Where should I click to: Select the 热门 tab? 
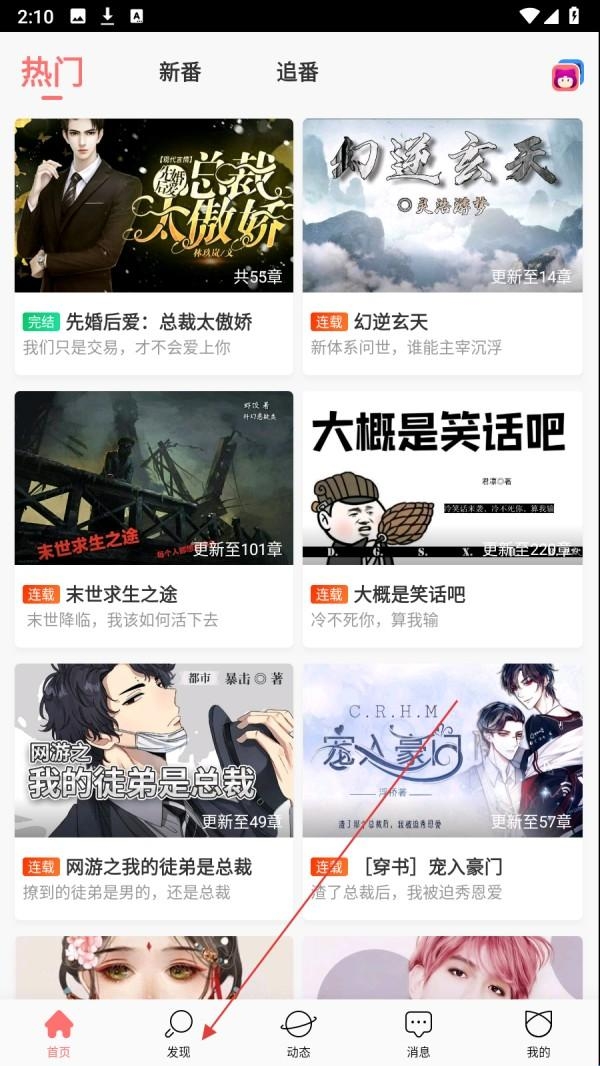52,72
